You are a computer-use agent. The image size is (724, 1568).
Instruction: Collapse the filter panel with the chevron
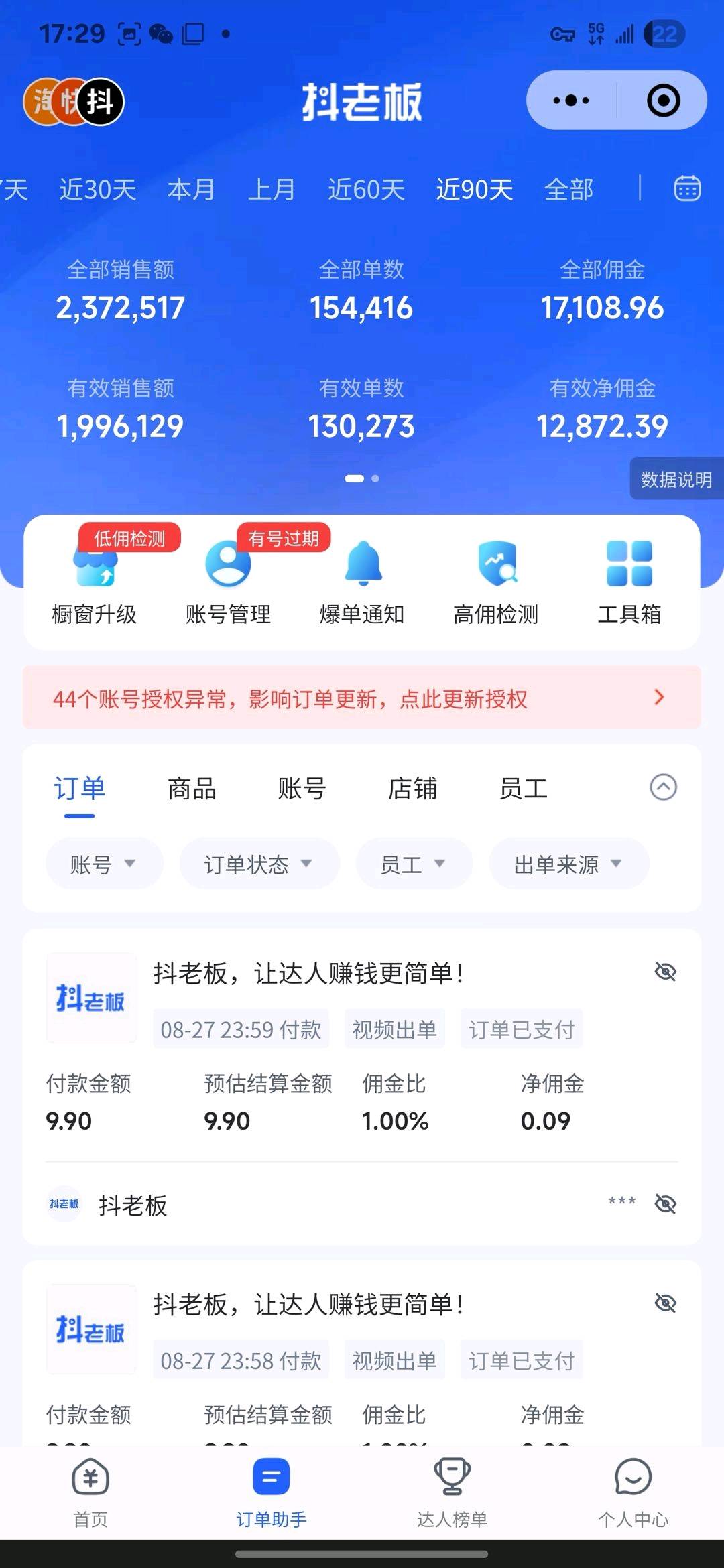pos(663,789)
